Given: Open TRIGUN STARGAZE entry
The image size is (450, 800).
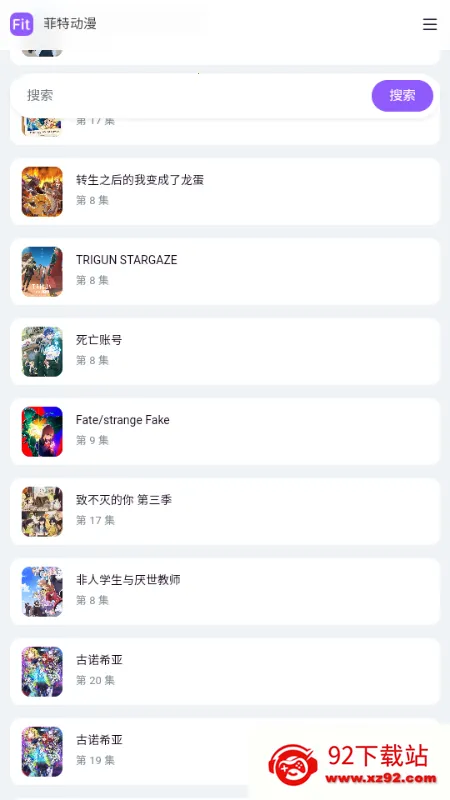Looking at the screenshot, I should [x=224, y=271].
